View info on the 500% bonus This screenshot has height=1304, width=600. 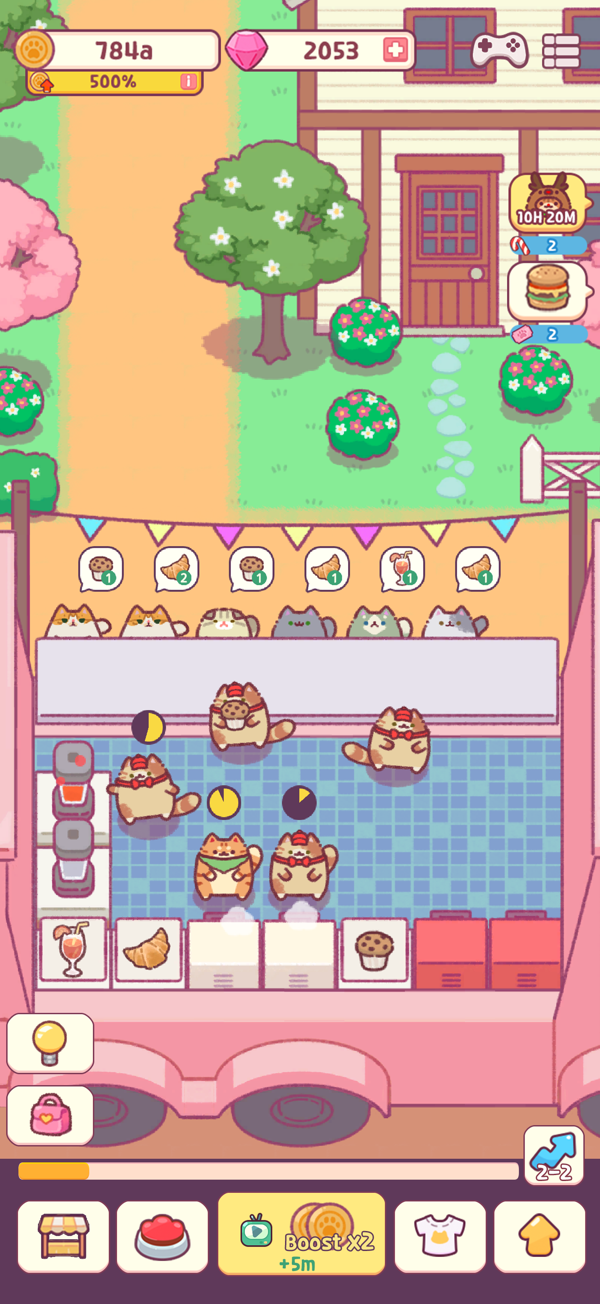[188, 82]
